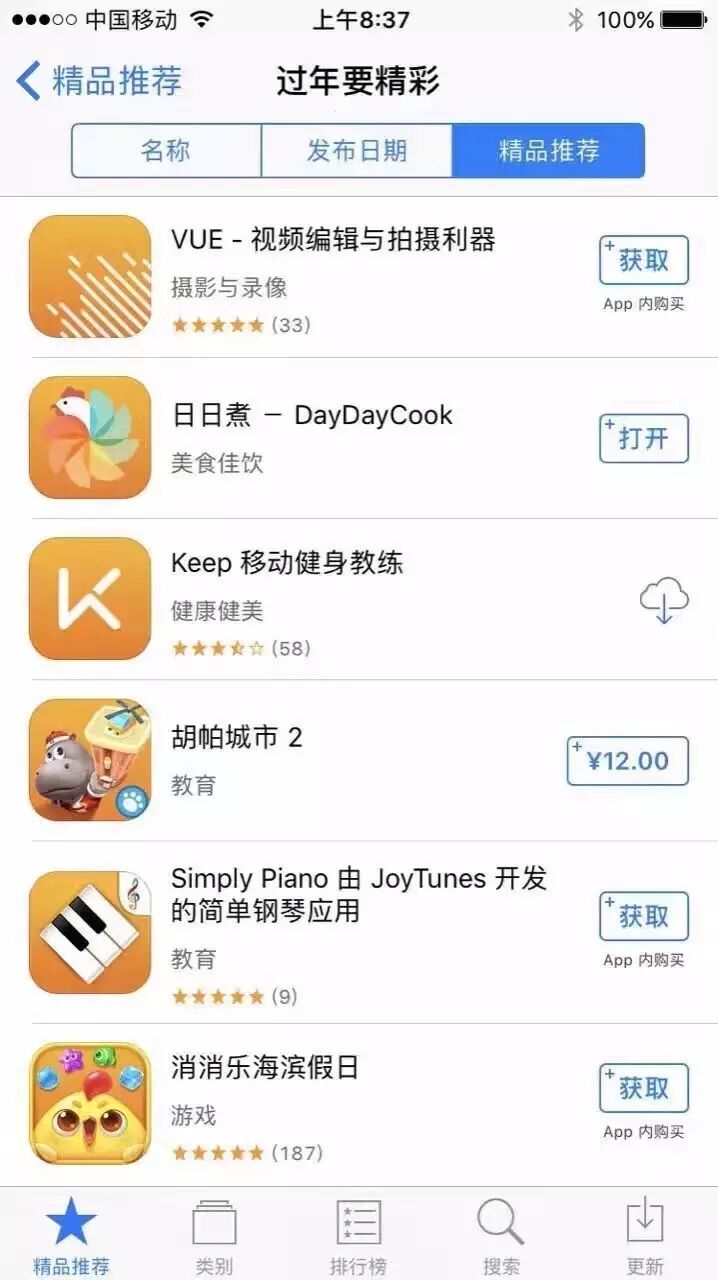Download Keep from the cloud icon
This screenshot has height=1280, width=718.
click(664, 600)
